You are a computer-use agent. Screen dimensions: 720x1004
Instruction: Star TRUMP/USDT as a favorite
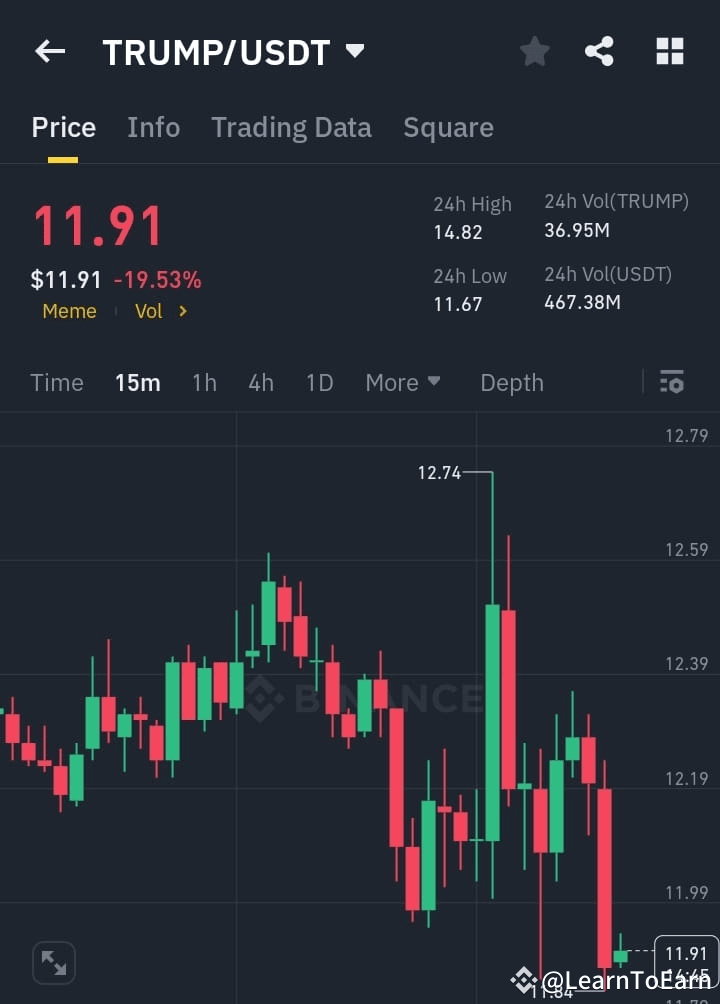click(x=534, y=51)
